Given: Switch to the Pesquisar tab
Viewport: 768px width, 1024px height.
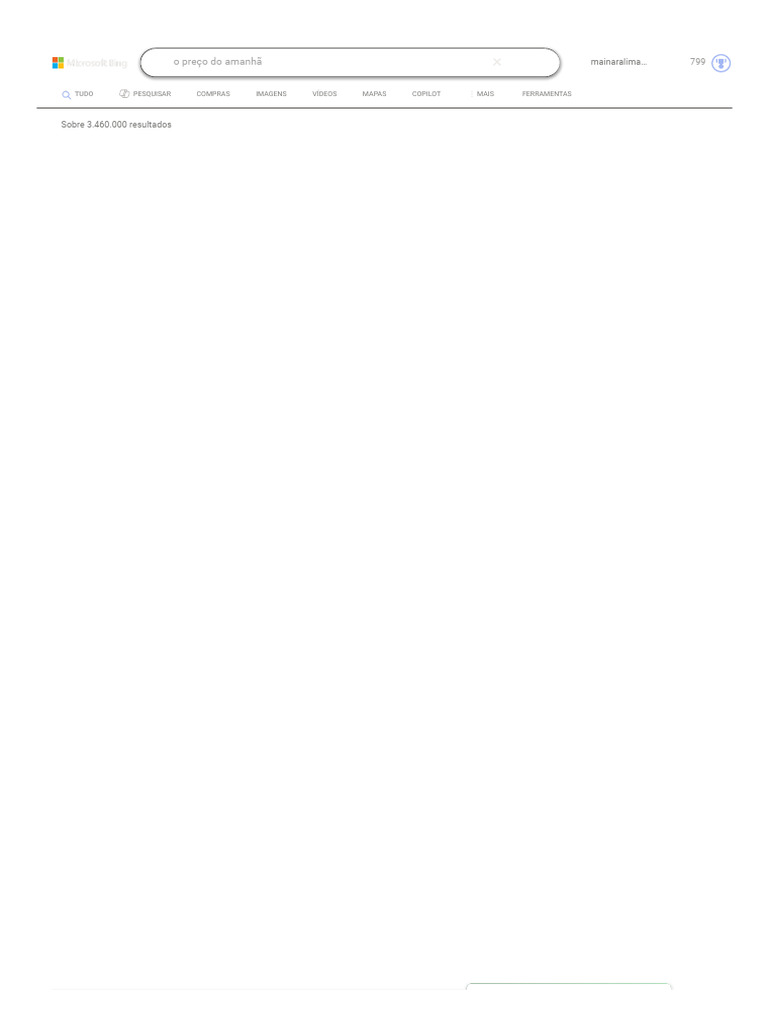Looking at the screenshot, I should coord(145,94).
